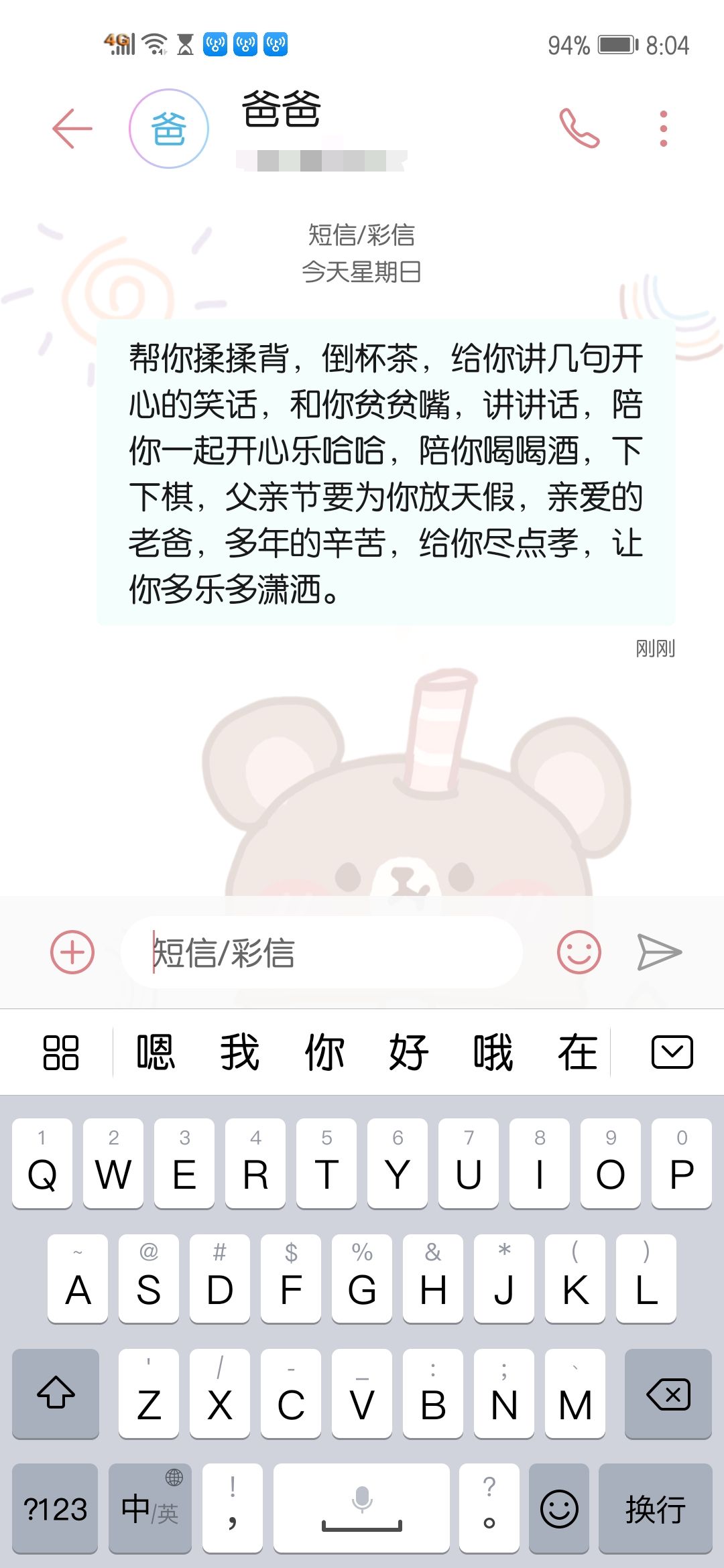The width and height of the screenshot is (724, 1568).
Task: Tap the 换行 return key
Action: pyautogui.click(x=655, y=1508)
